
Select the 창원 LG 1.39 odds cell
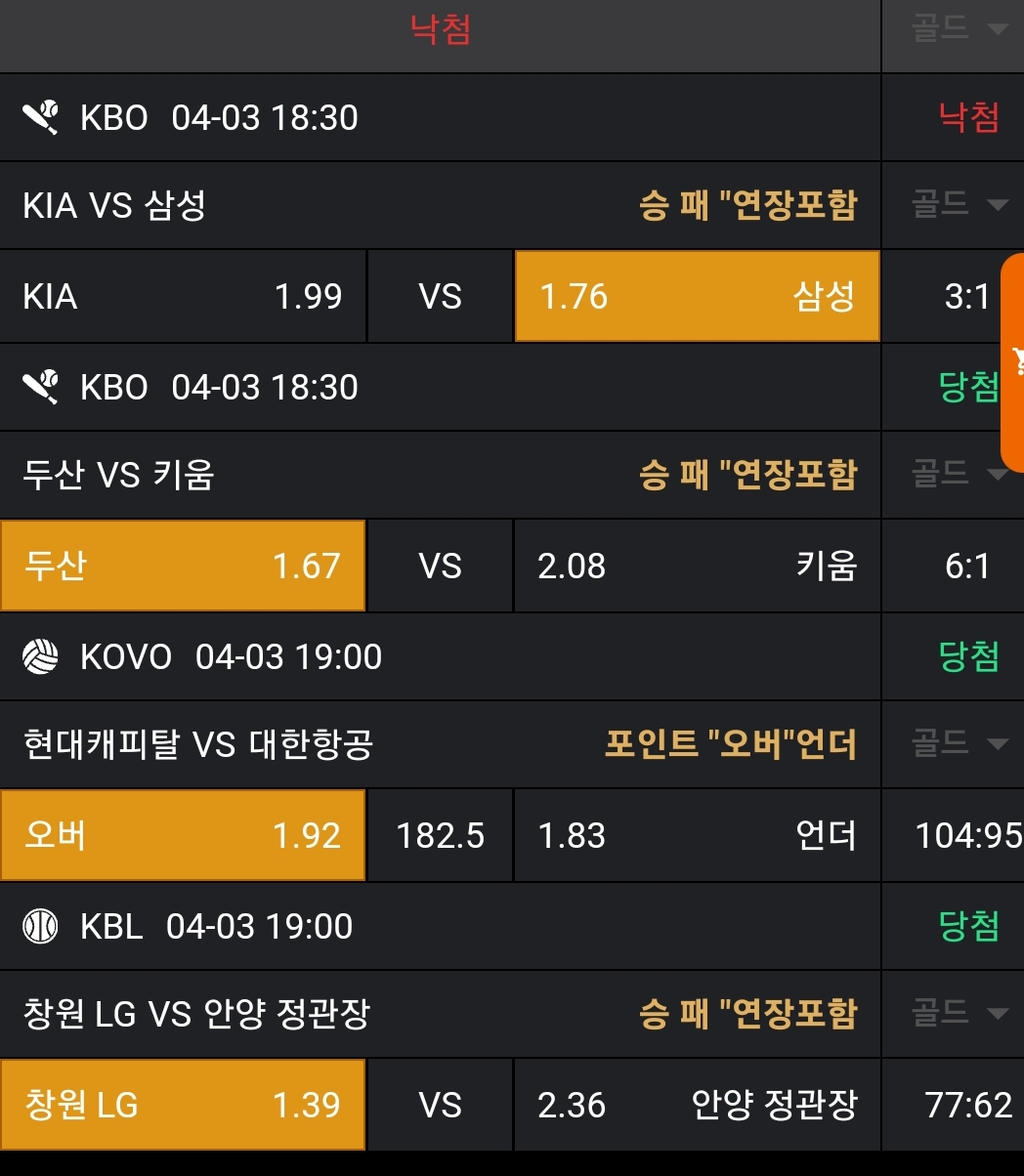tap(183, 1105)
